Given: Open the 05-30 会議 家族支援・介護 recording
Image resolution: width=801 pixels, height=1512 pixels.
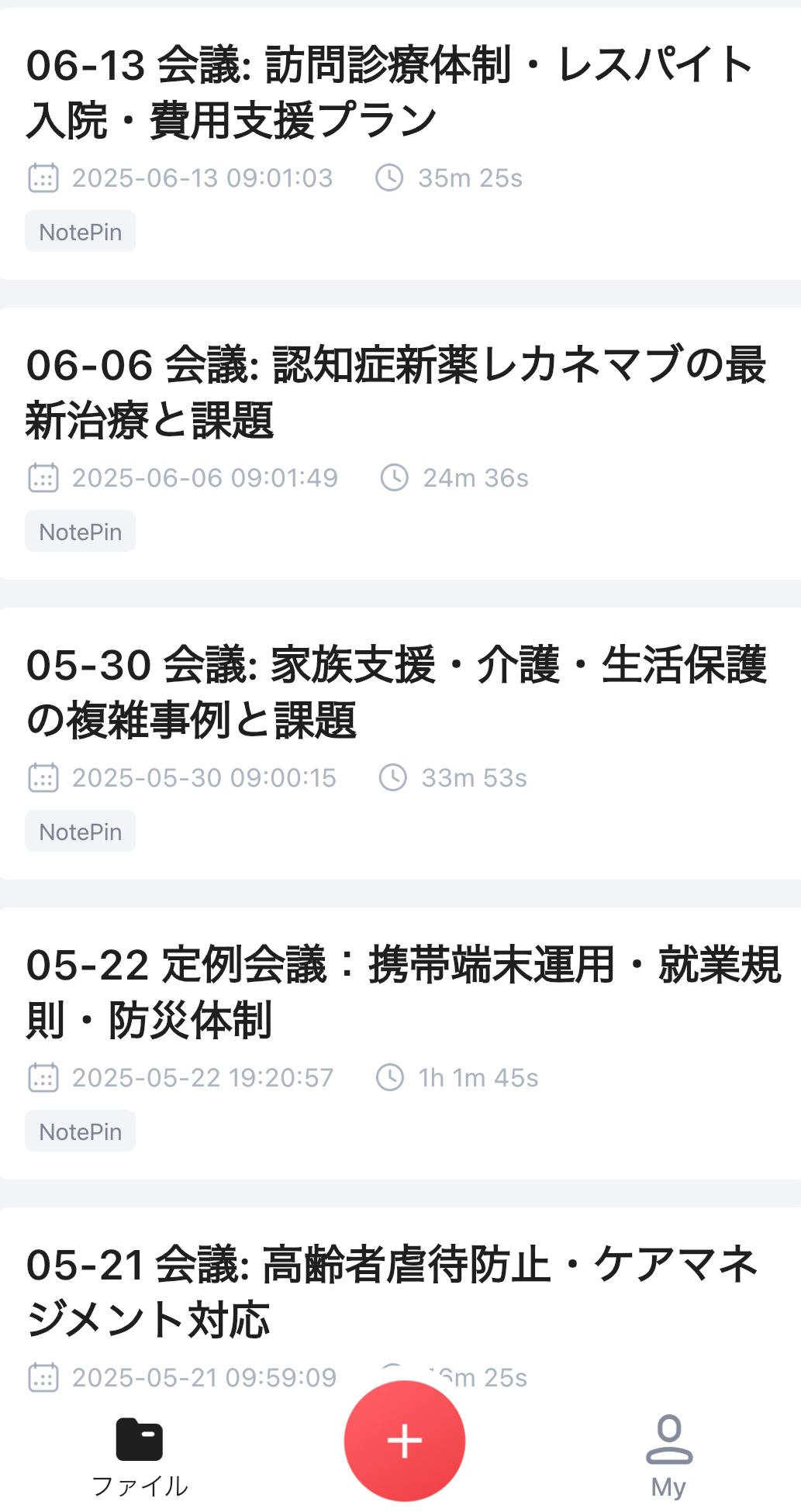Looking at the screenshot, I should pyautogui.click(x=400, y=744).
